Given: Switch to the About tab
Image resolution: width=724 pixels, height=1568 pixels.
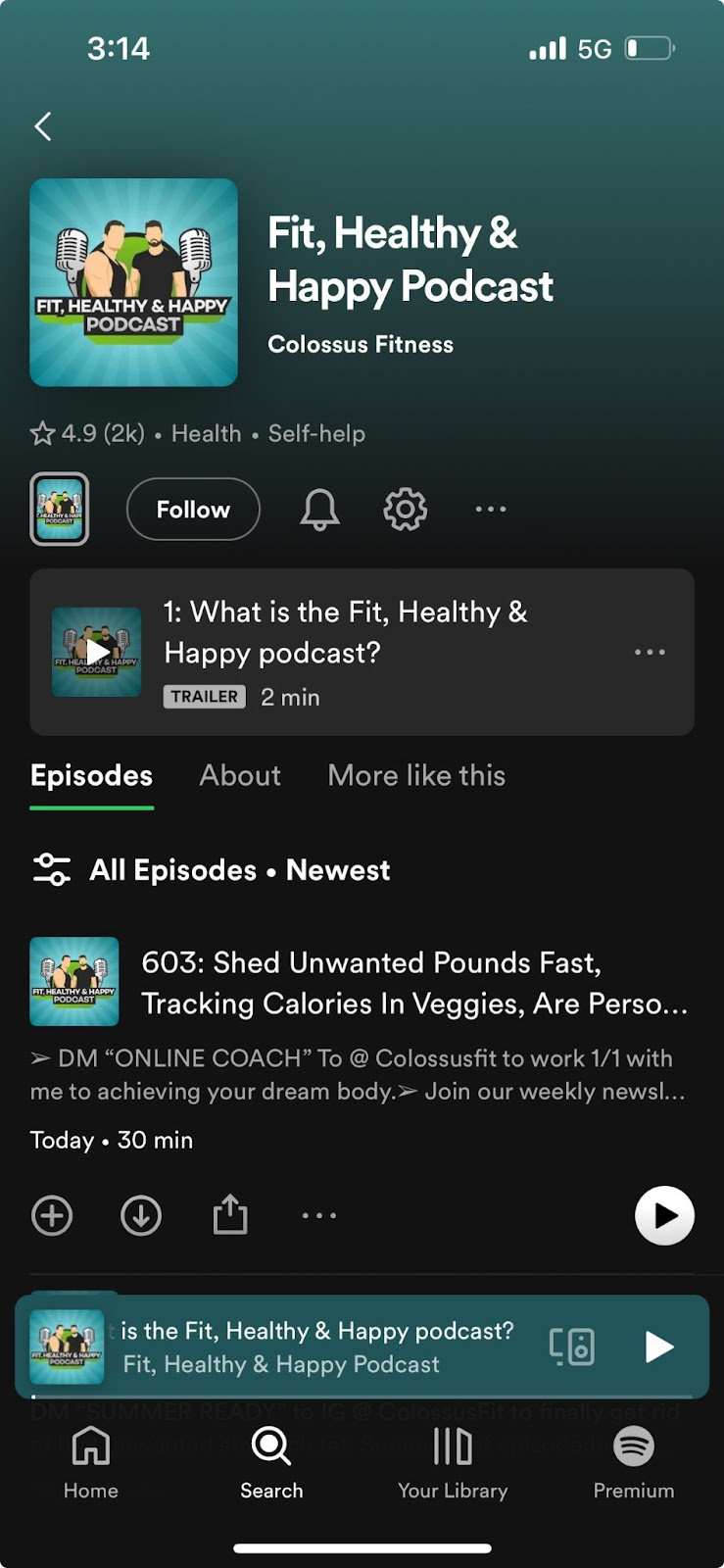Looking at the screenshot, I should (x=240, y=776).
